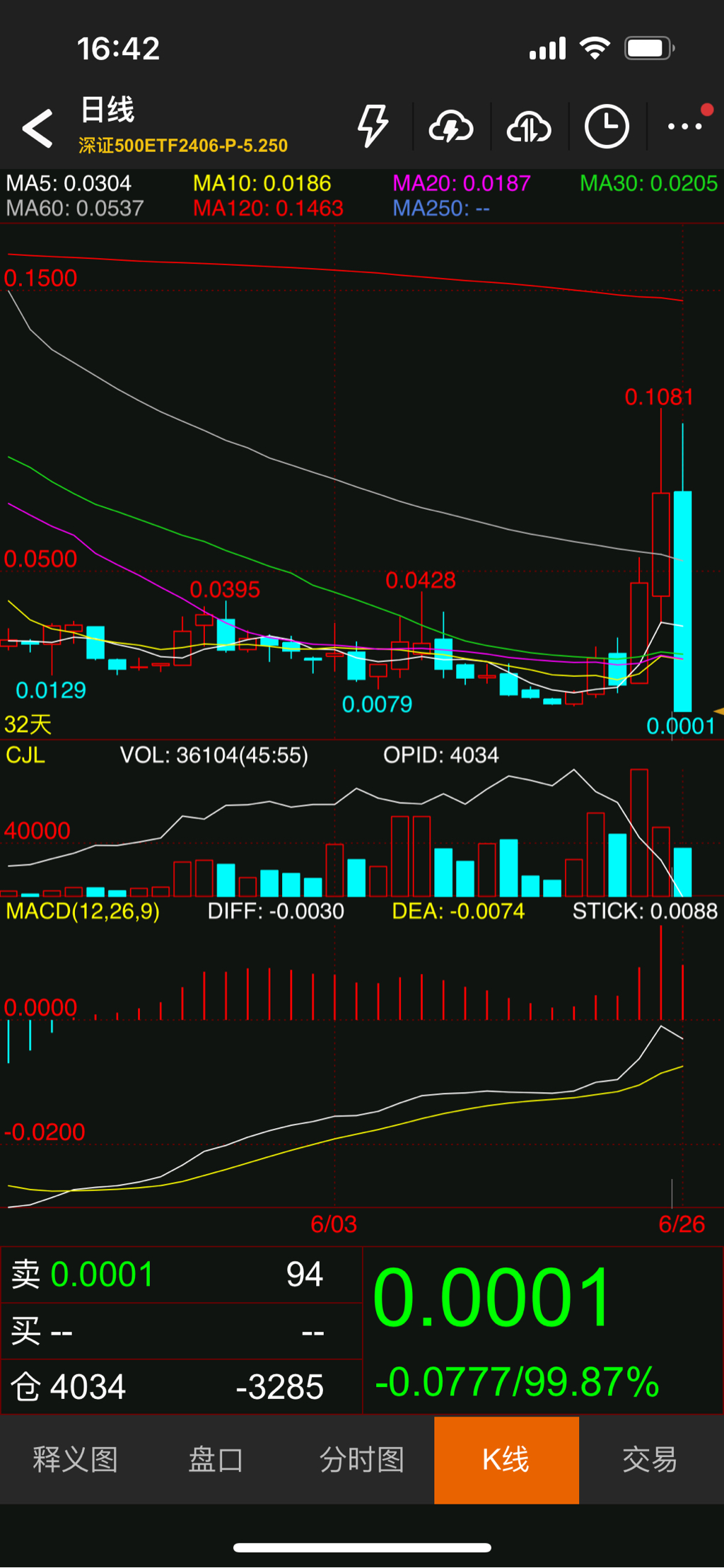Switch to the 分时图 tab
This screenshot has height=1568, width=724.
(362, 1459)
